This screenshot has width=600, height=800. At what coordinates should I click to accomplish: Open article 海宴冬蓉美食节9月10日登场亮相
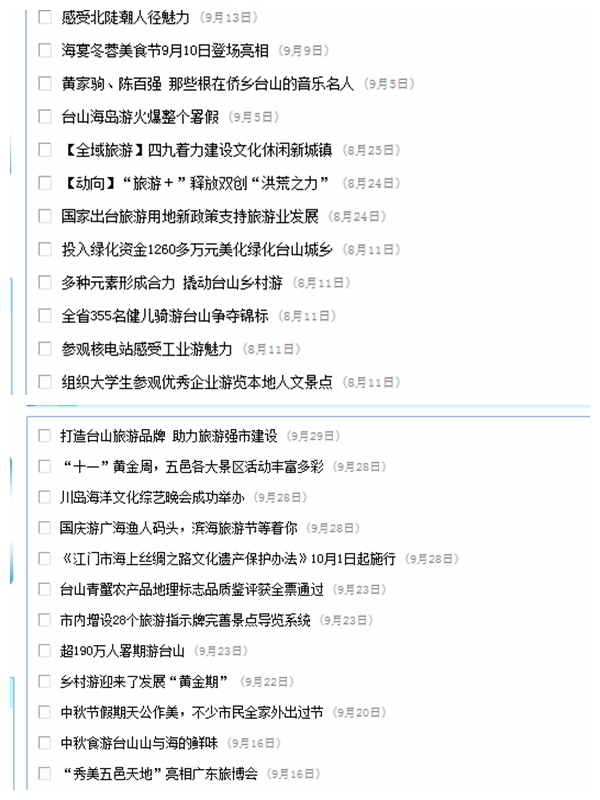(166, 50)
